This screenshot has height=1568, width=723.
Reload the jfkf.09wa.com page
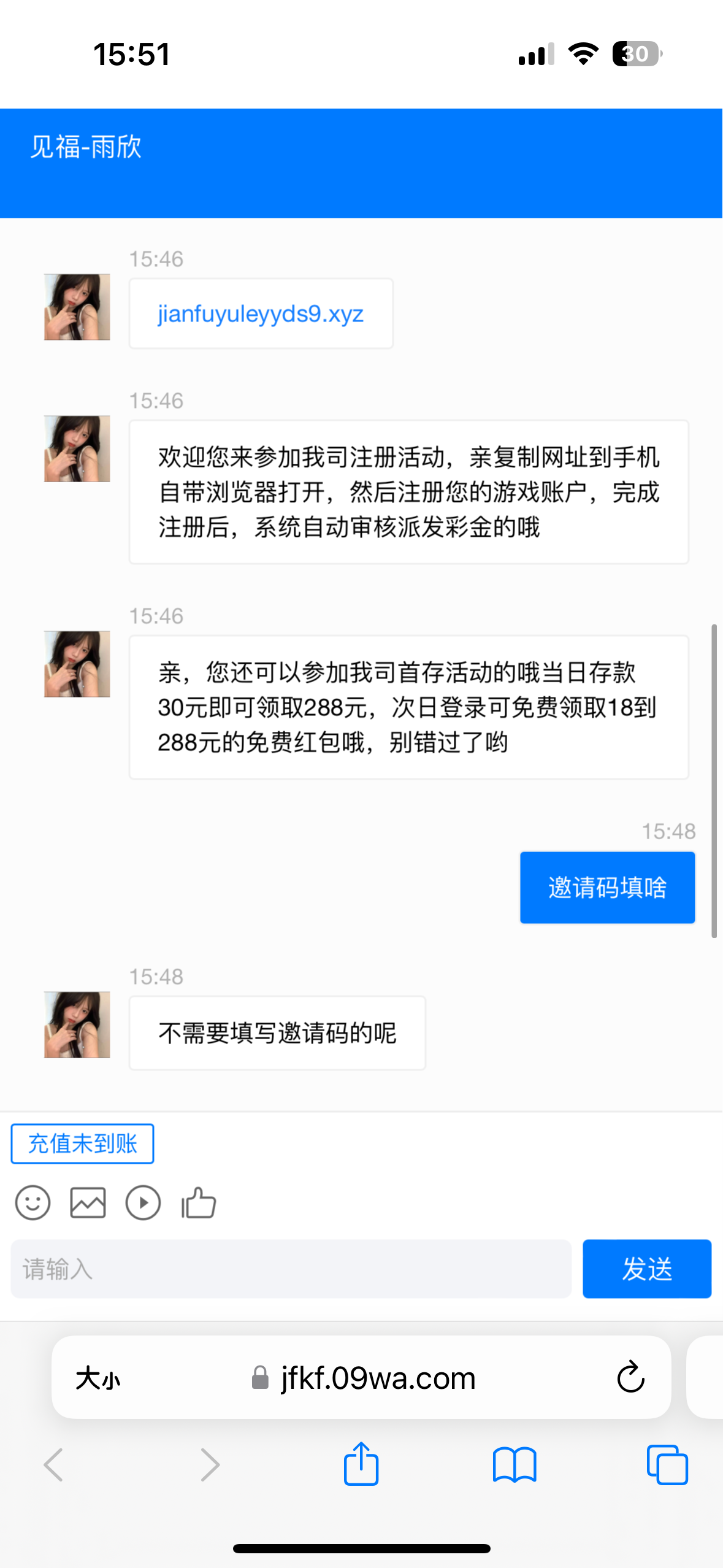630,1378
